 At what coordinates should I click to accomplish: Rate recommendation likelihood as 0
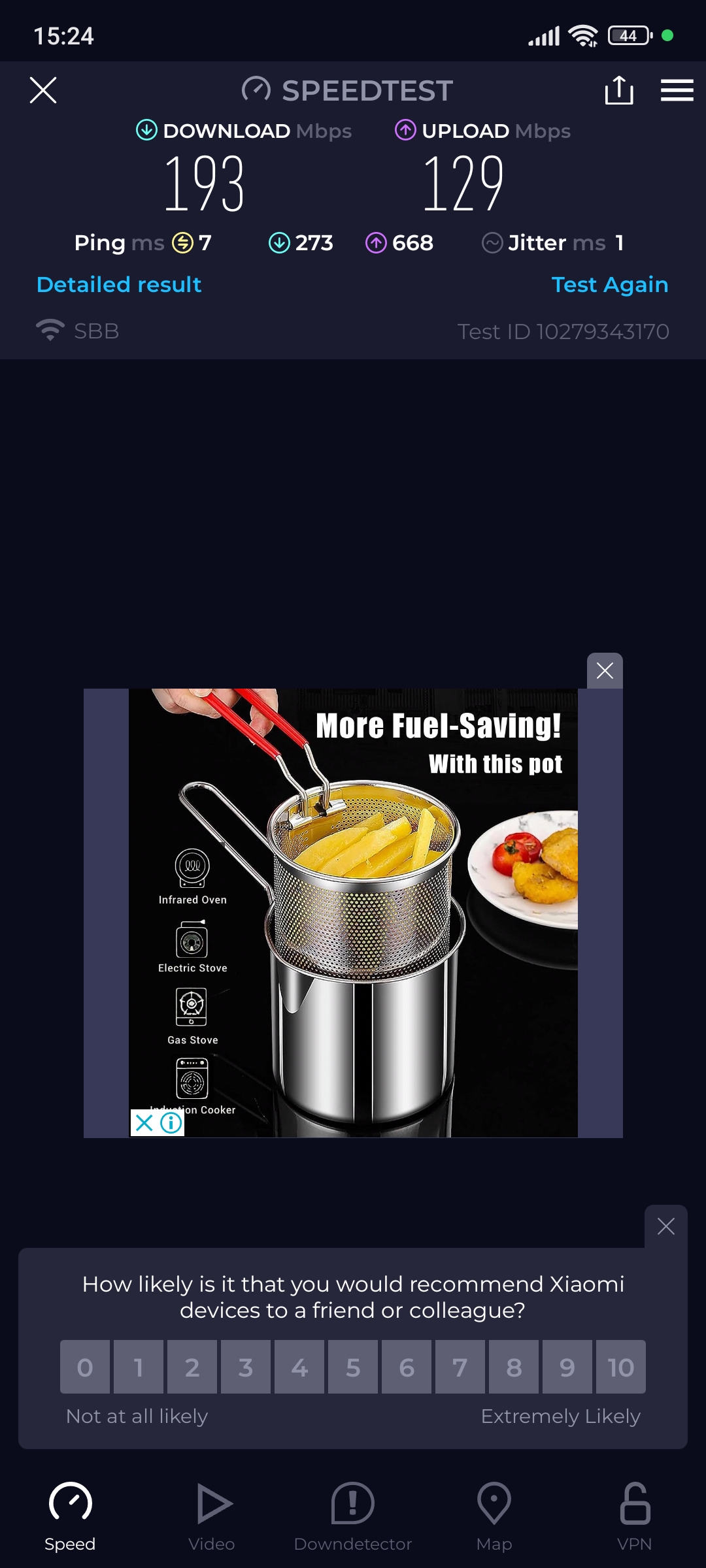pos(85,1367)
